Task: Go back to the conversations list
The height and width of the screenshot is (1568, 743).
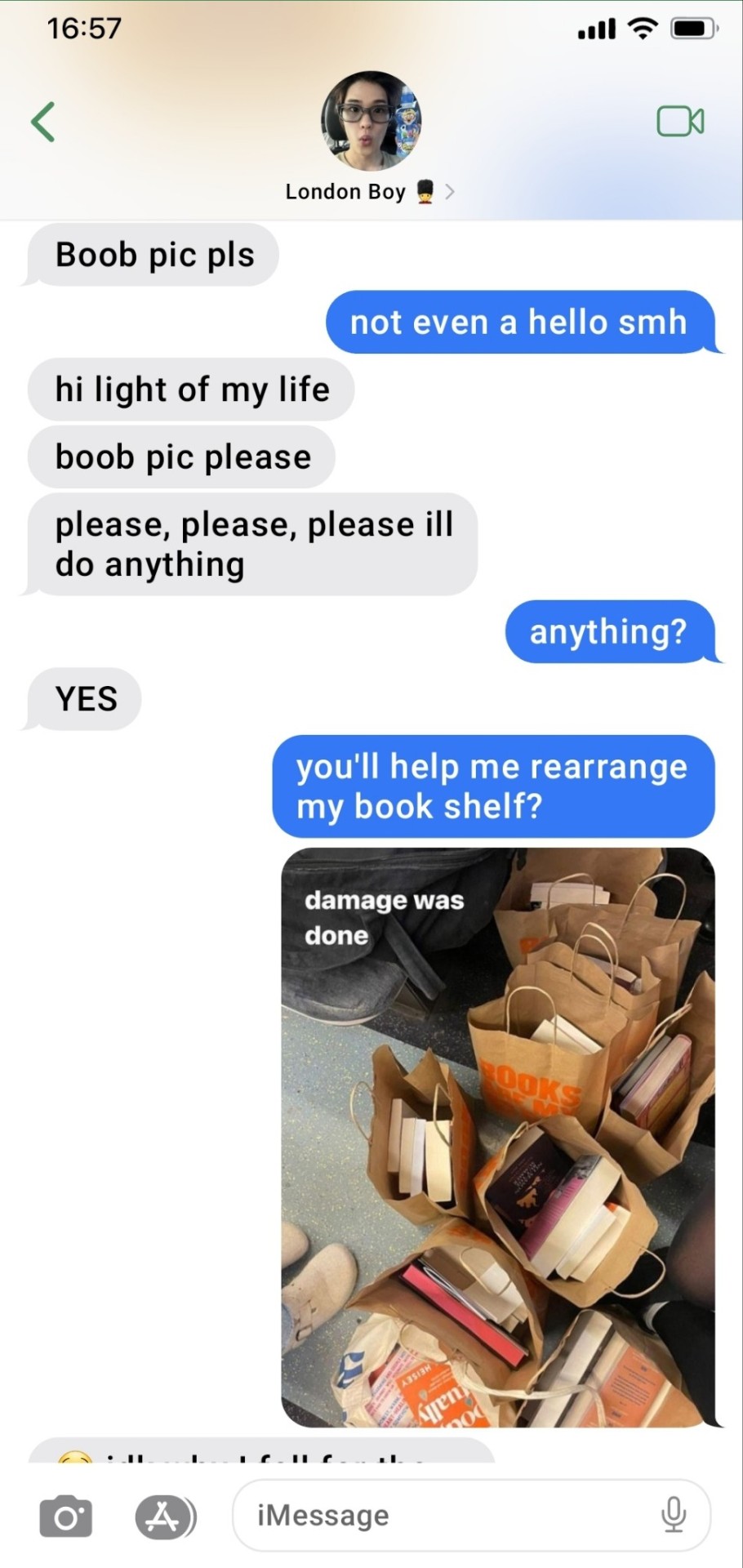Action: tap(43, 122)
